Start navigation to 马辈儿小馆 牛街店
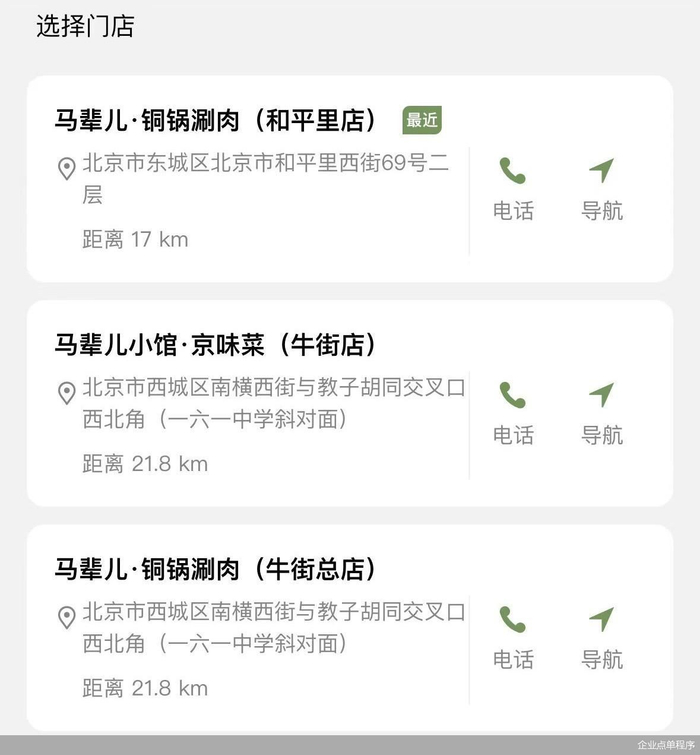Screen dimensions: 700x755 [601, 412]
